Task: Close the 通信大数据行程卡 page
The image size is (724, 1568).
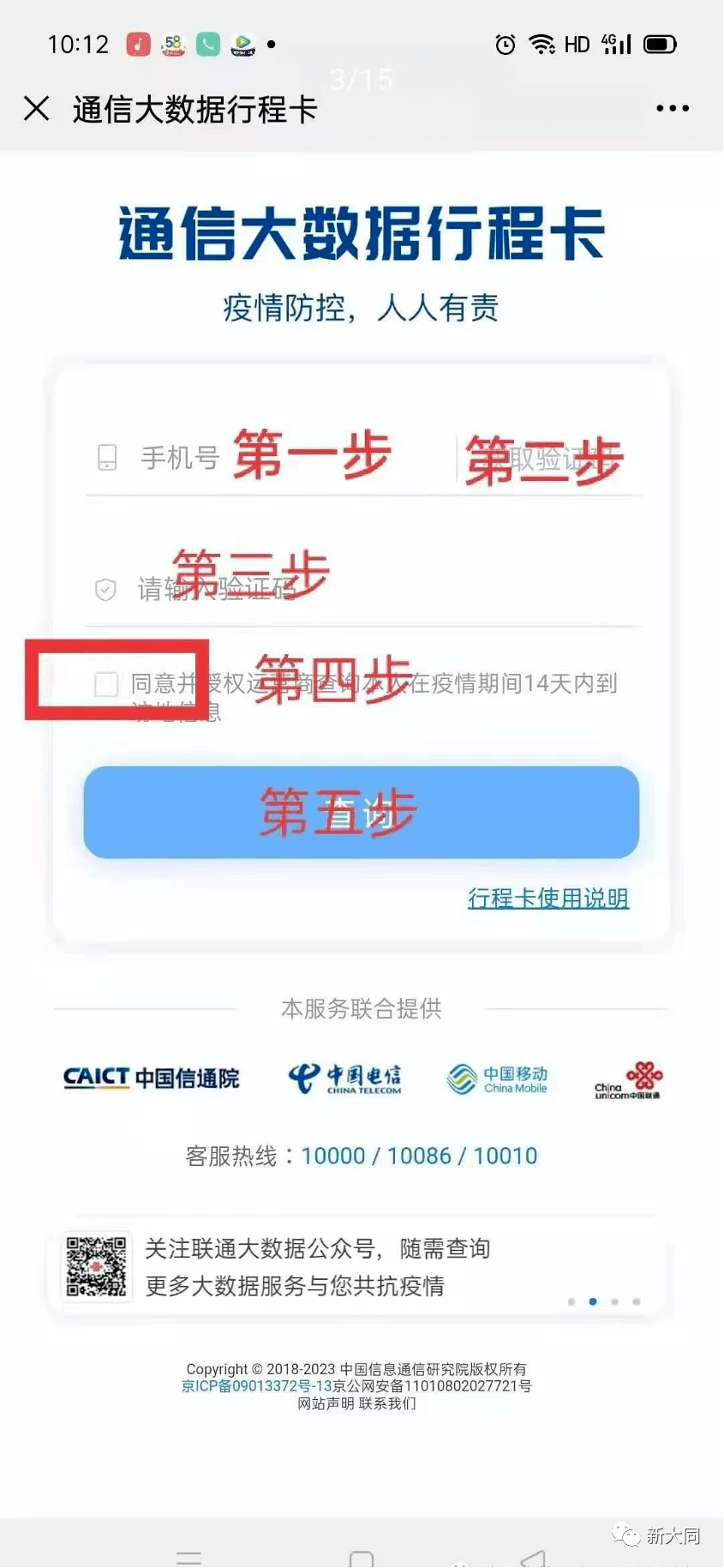Action: pos(37,109)
